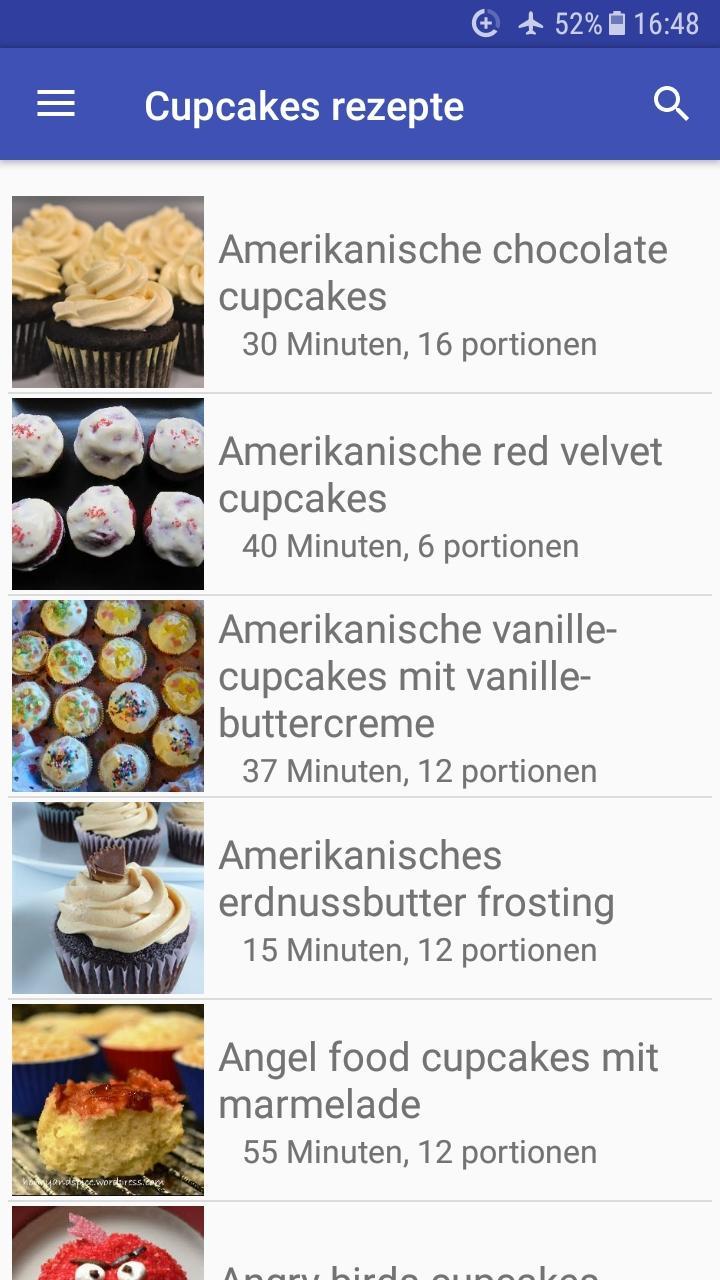Image resolution: width=720 pixels, height=1280 pixels.
Task: Open Amerikanische chocolate cupcakes recipe
Action: click(x=360, y=292)
